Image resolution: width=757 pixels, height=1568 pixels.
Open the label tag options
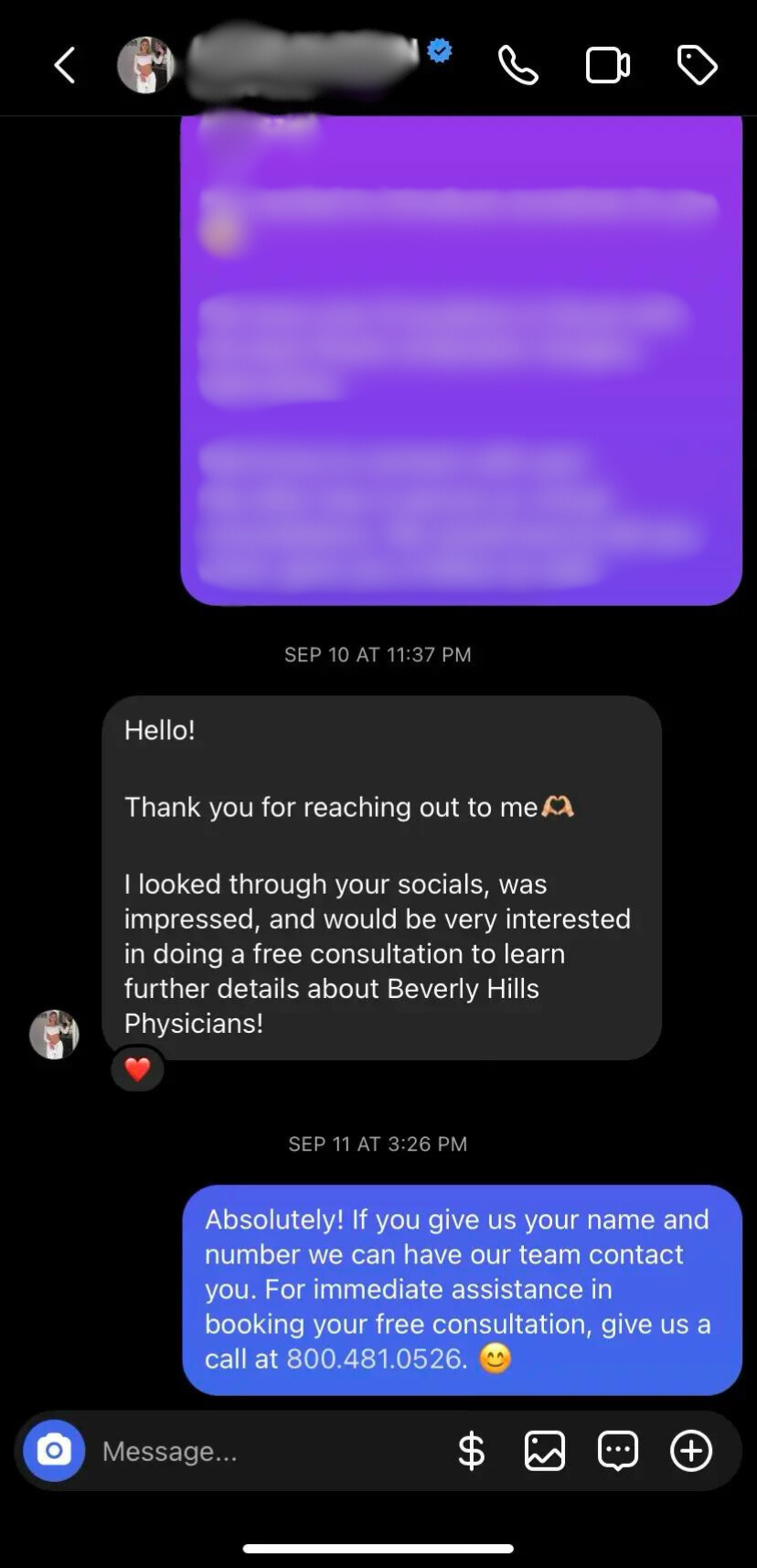coord(697,66)
